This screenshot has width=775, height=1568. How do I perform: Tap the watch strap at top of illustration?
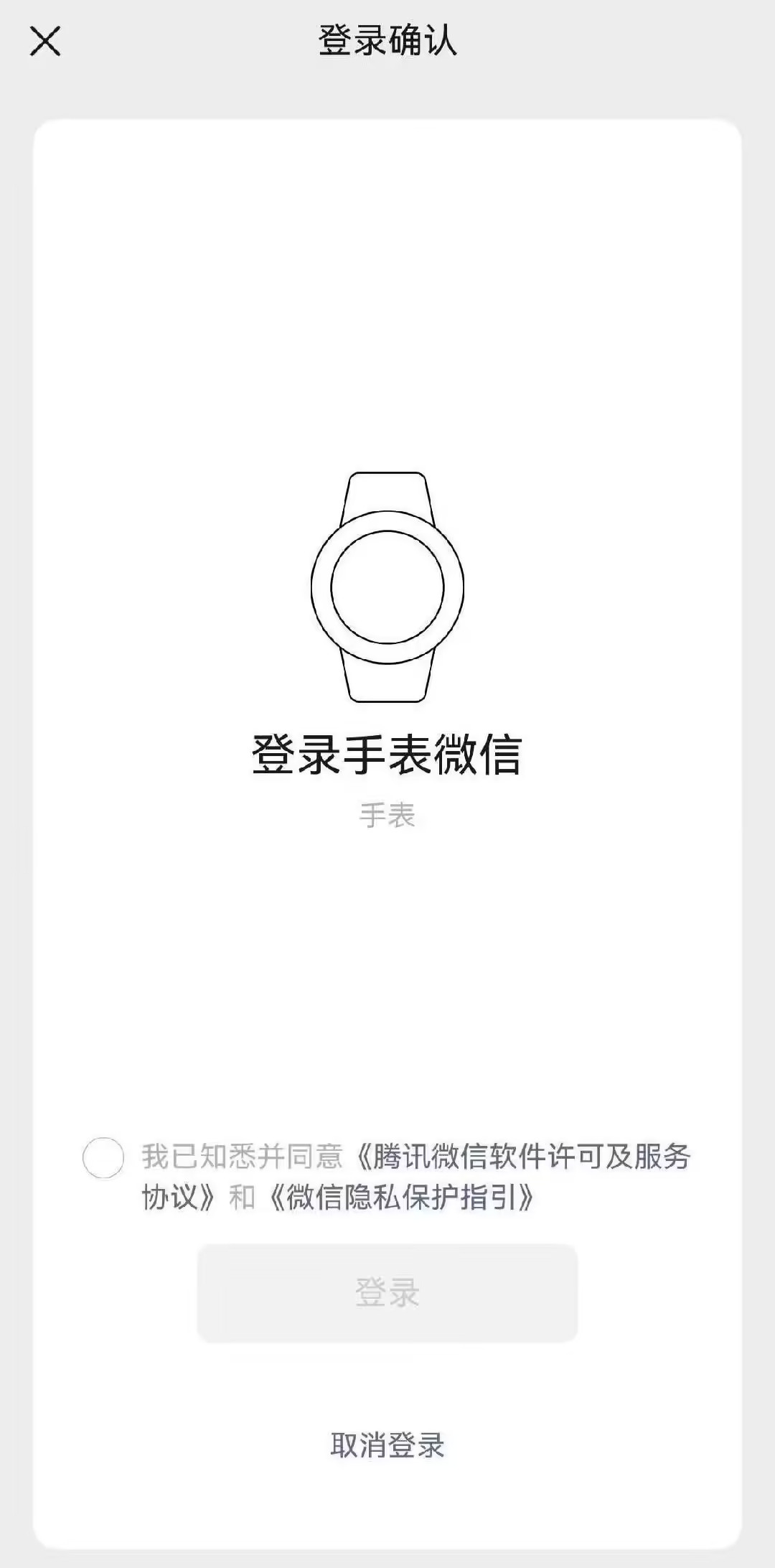pyautogui.click(x=387, y=492)
